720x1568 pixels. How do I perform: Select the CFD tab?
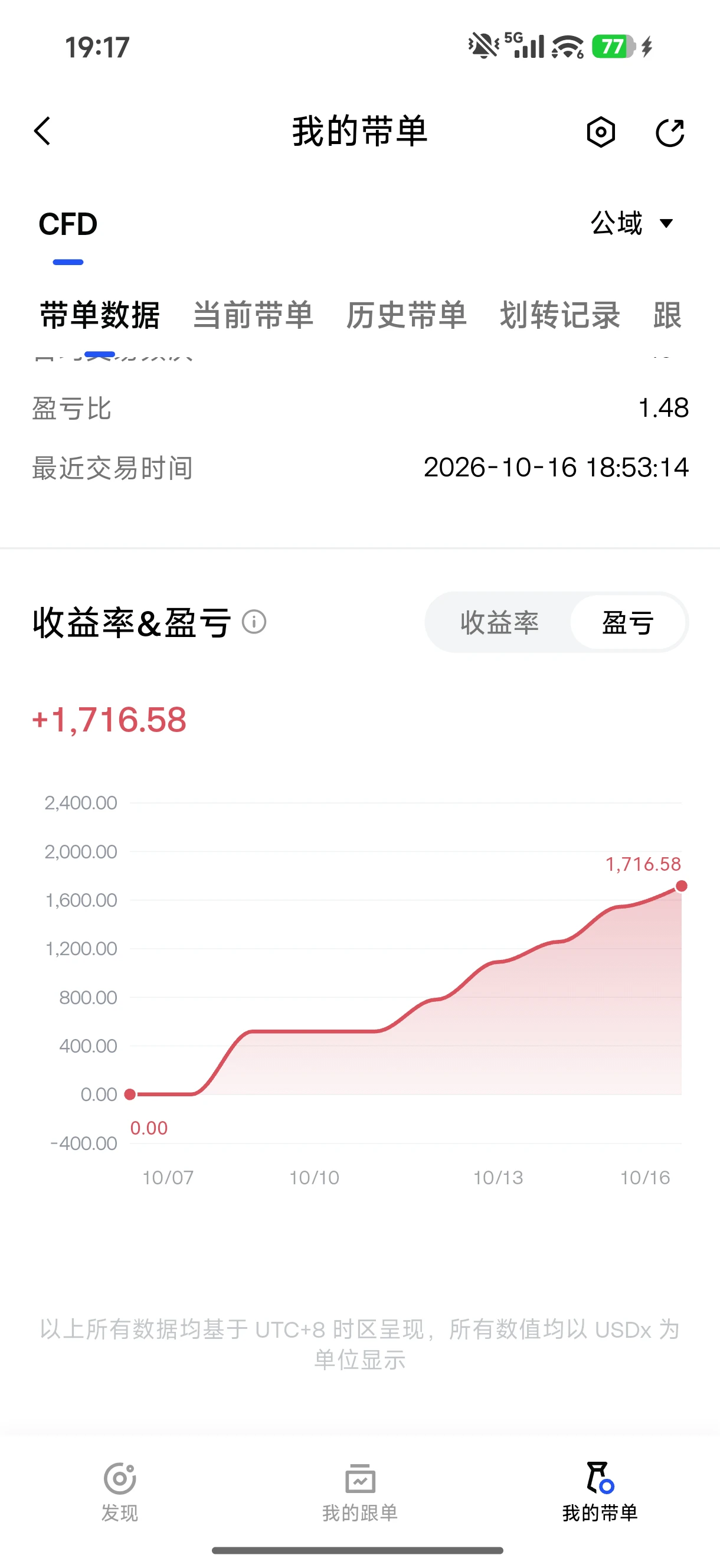click(68, 224)
